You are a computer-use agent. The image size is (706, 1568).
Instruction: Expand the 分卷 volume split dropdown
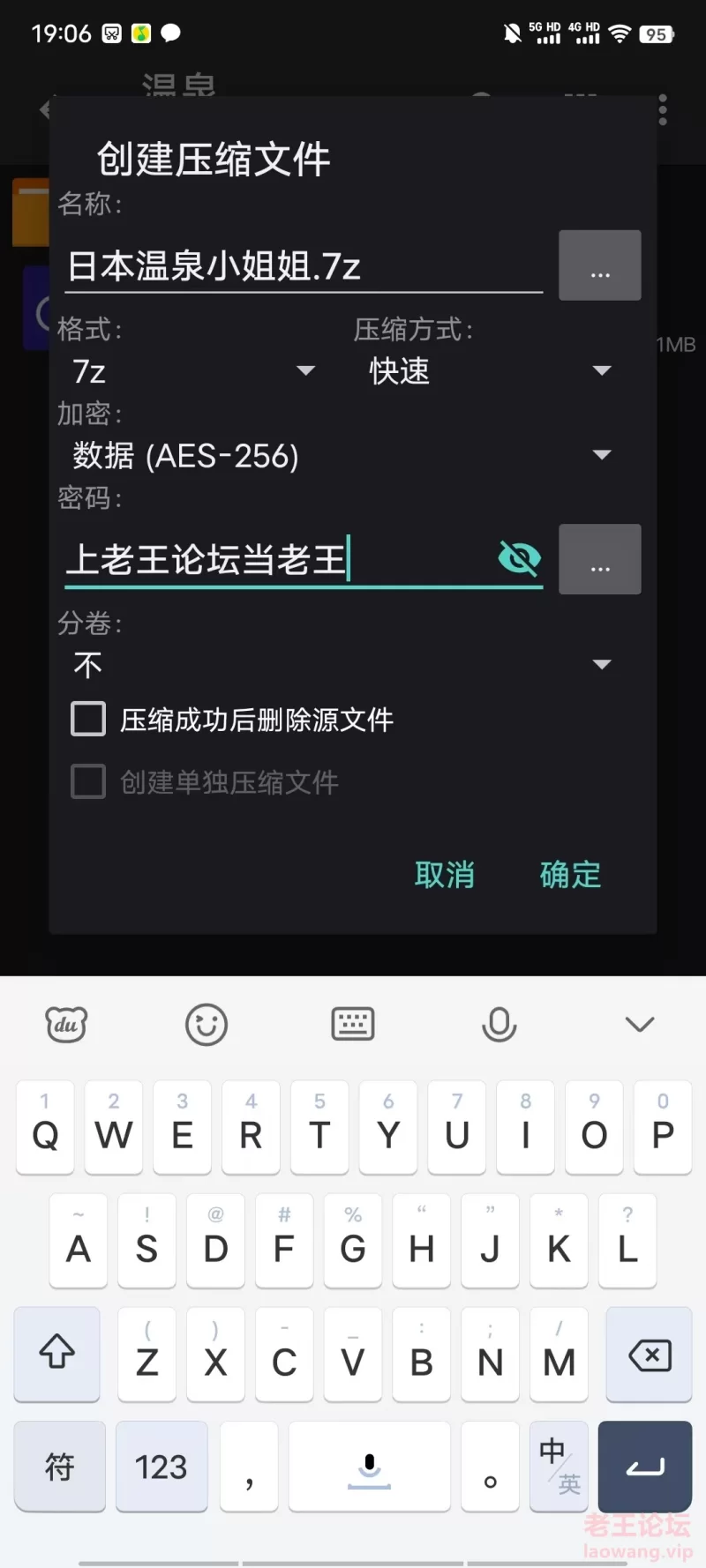point(340,665)
